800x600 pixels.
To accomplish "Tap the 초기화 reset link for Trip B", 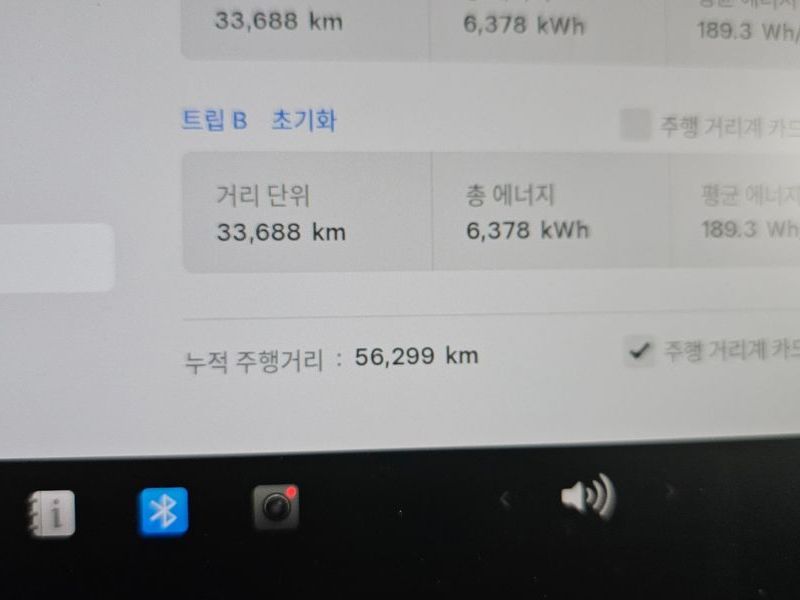I will coord(303,121).
